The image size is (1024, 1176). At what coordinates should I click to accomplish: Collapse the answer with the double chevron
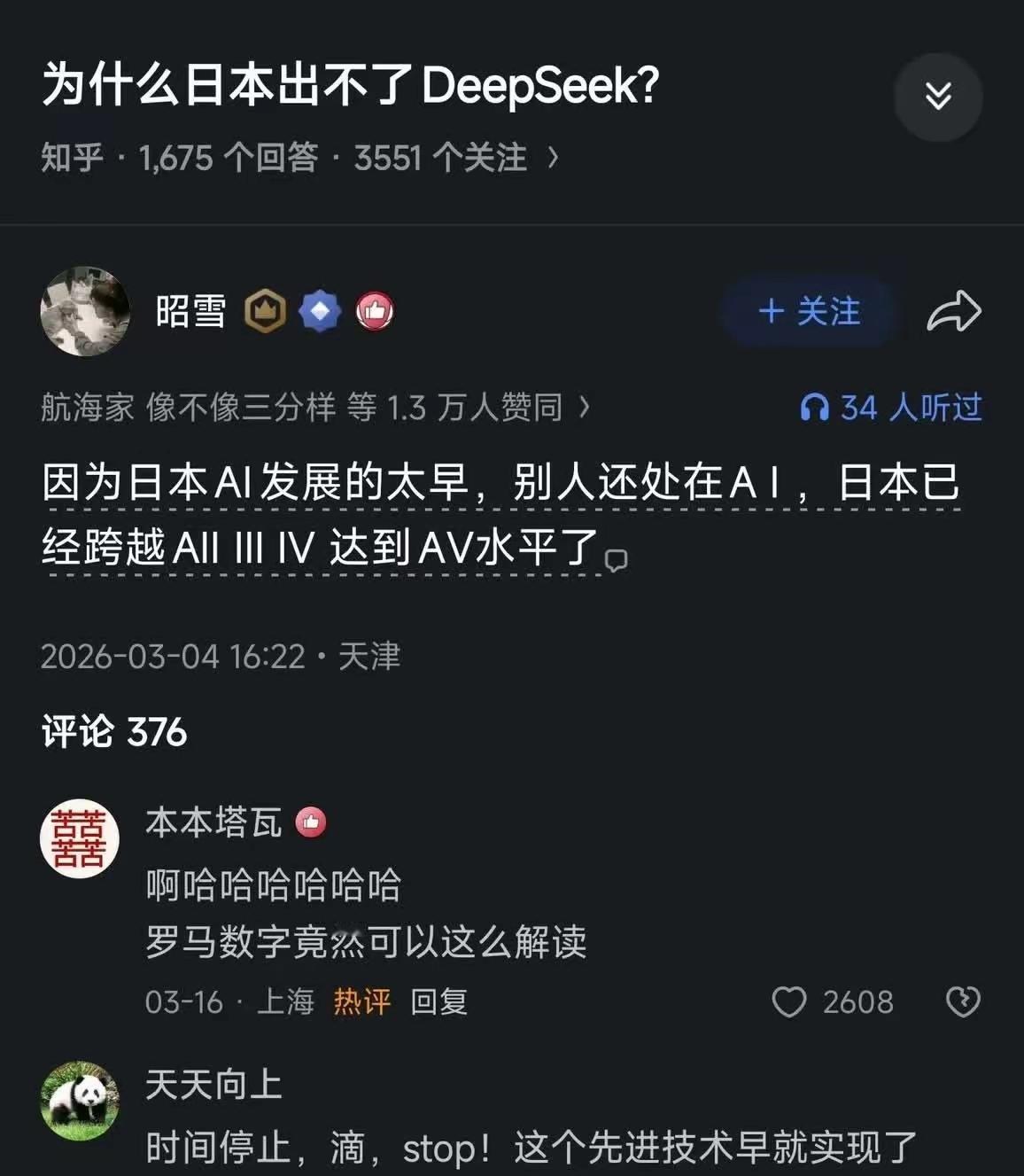point(938,97)
